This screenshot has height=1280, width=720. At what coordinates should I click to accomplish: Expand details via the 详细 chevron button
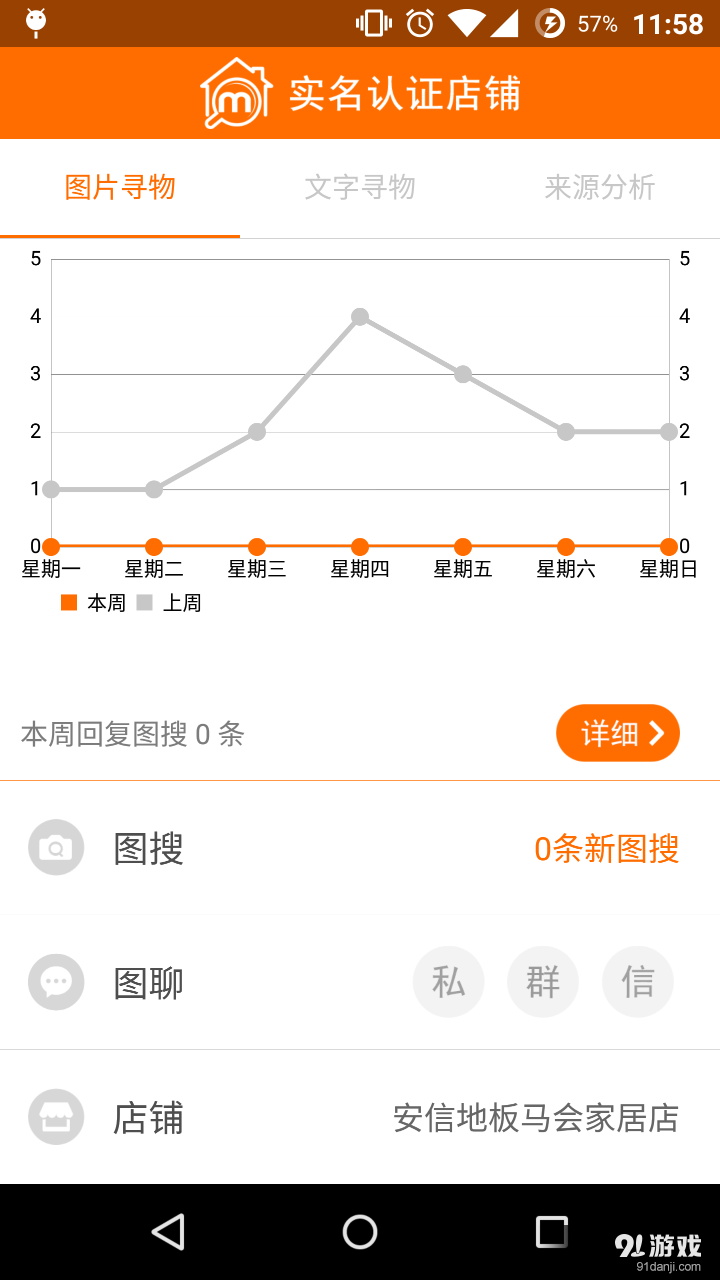pos(617,733)
